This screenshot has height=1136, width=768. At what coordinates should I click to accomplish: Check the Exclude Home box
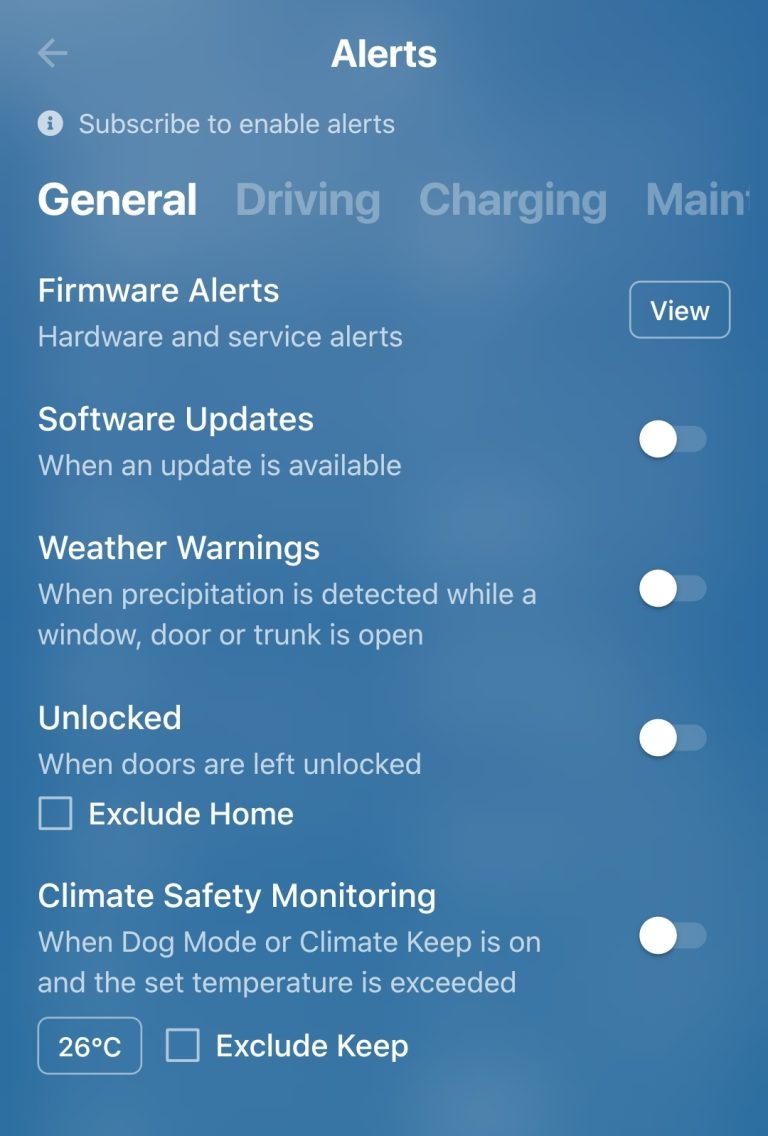[56, 814]
